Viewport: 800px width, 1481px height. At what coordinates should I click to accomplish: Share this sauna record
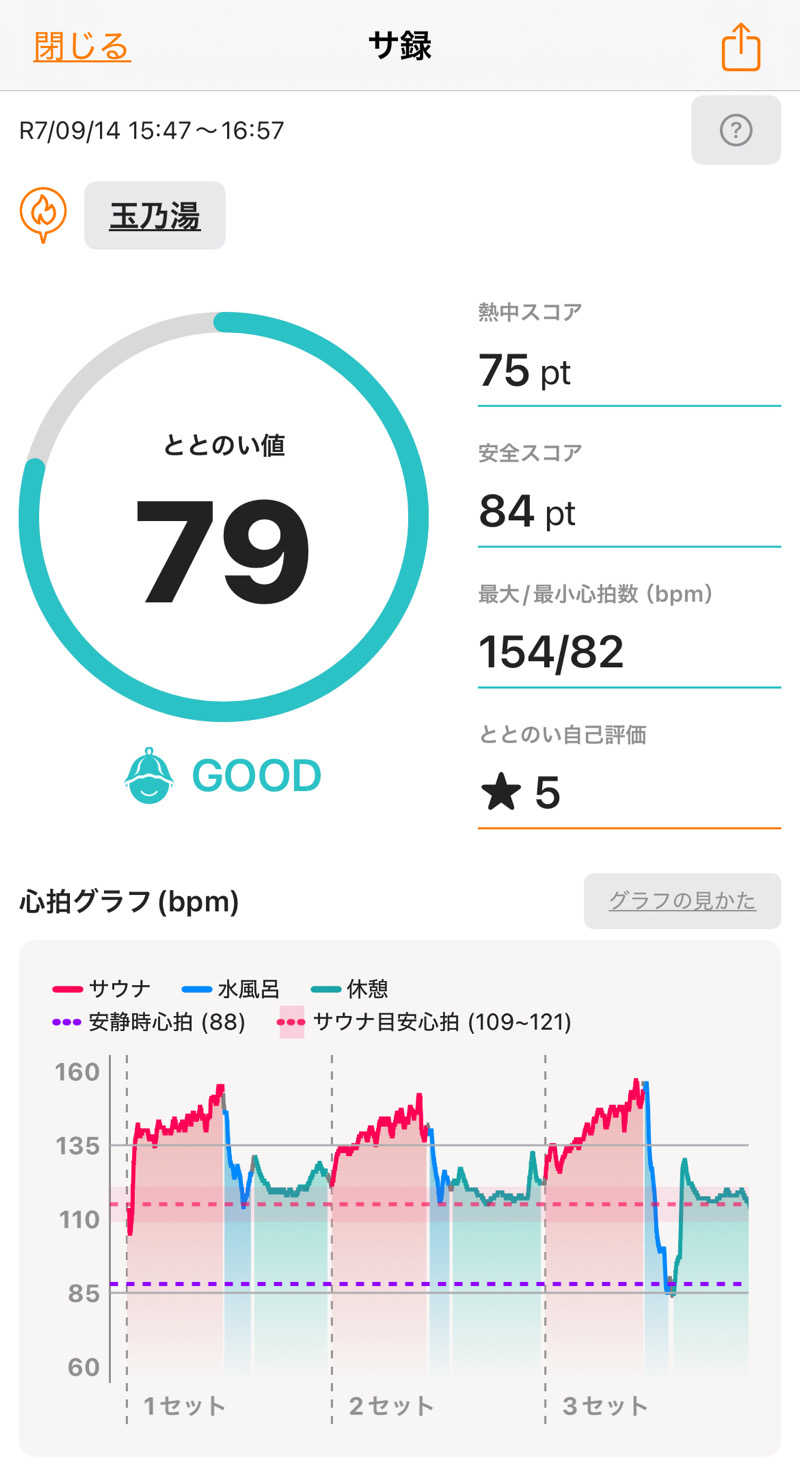(741, 47)
